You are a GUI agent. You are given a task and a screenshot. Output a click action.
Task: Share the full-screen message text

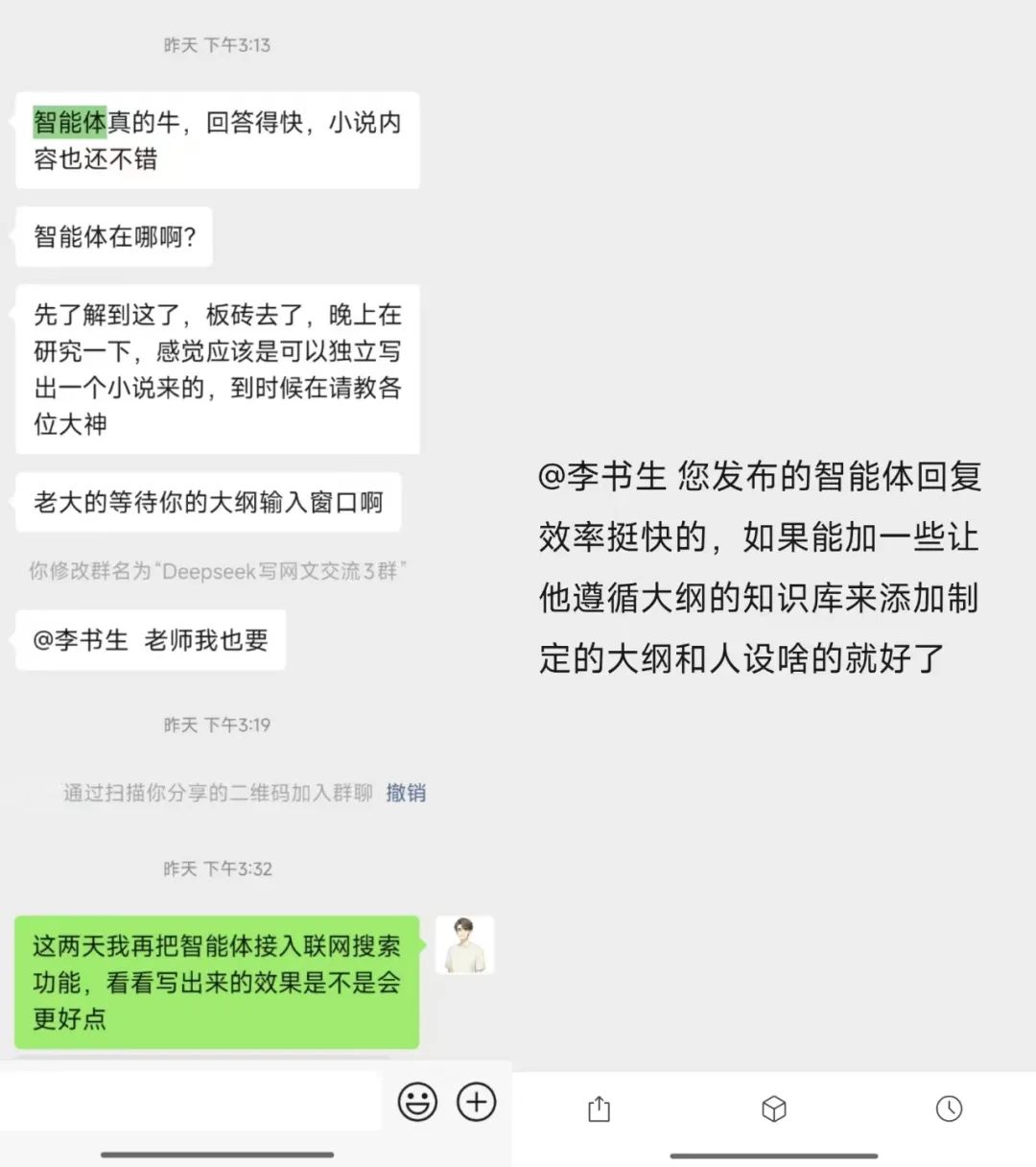coord(599,1108)
